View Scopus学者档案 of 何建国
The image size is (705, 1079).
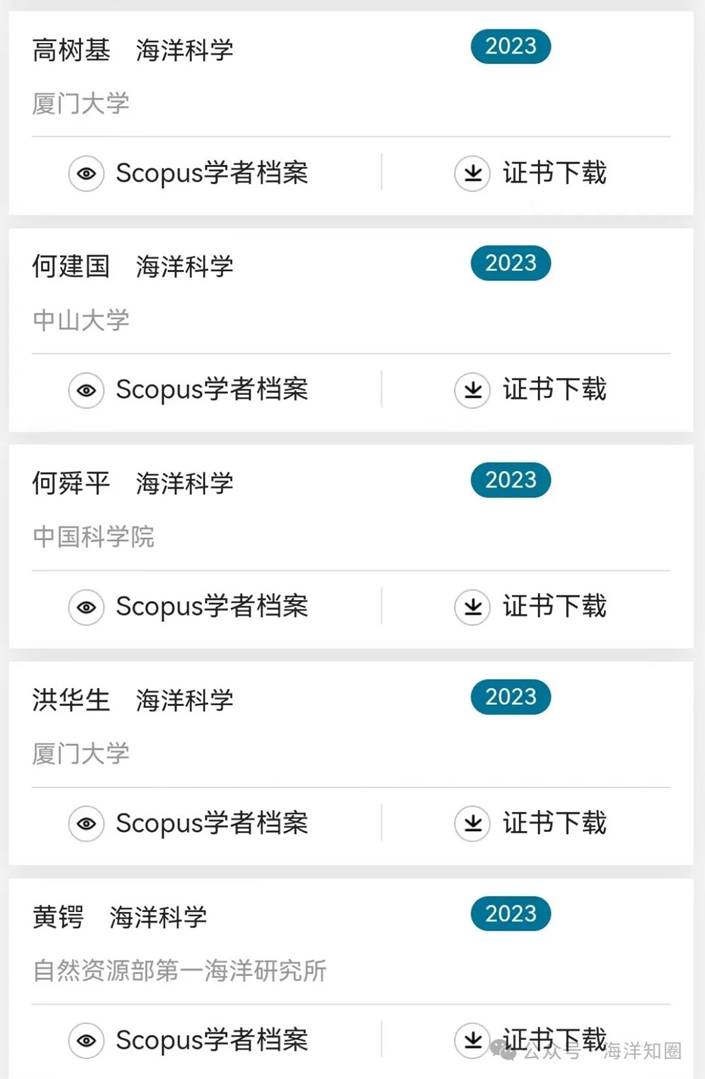tap(189, 389)
